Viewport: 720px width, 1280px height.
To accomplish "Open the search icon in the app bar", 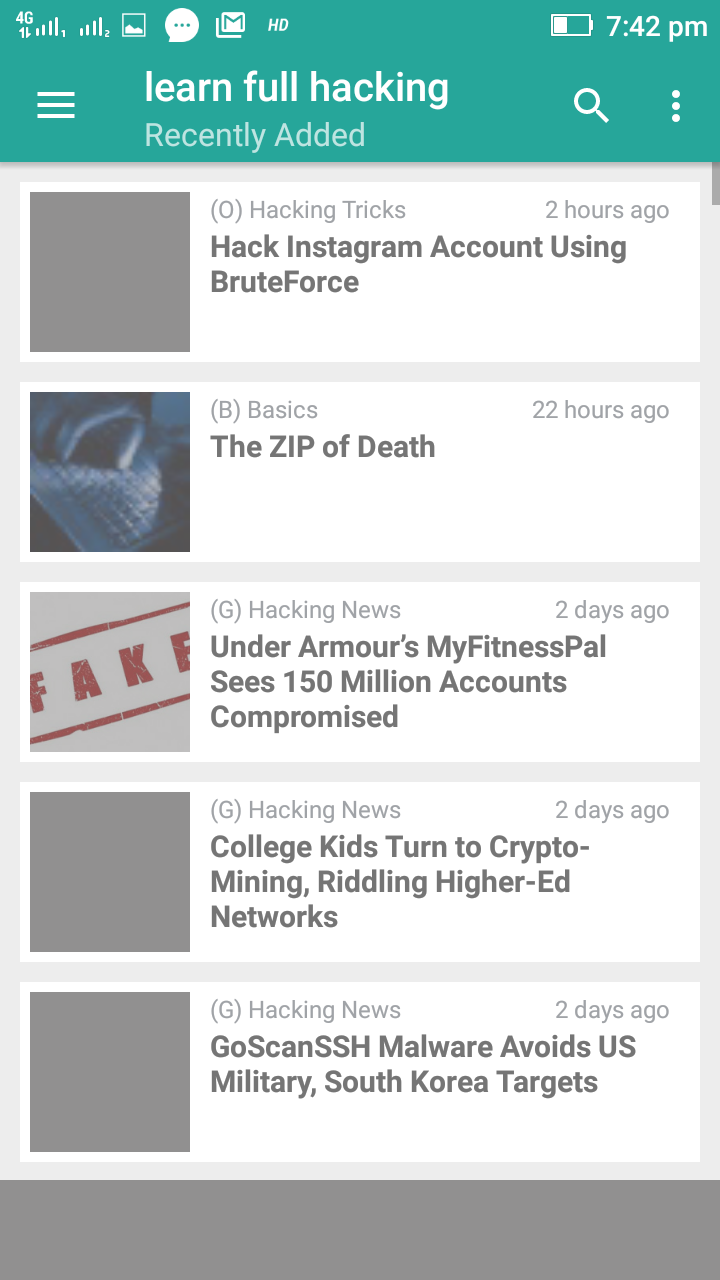I will [x=590, y=105].
